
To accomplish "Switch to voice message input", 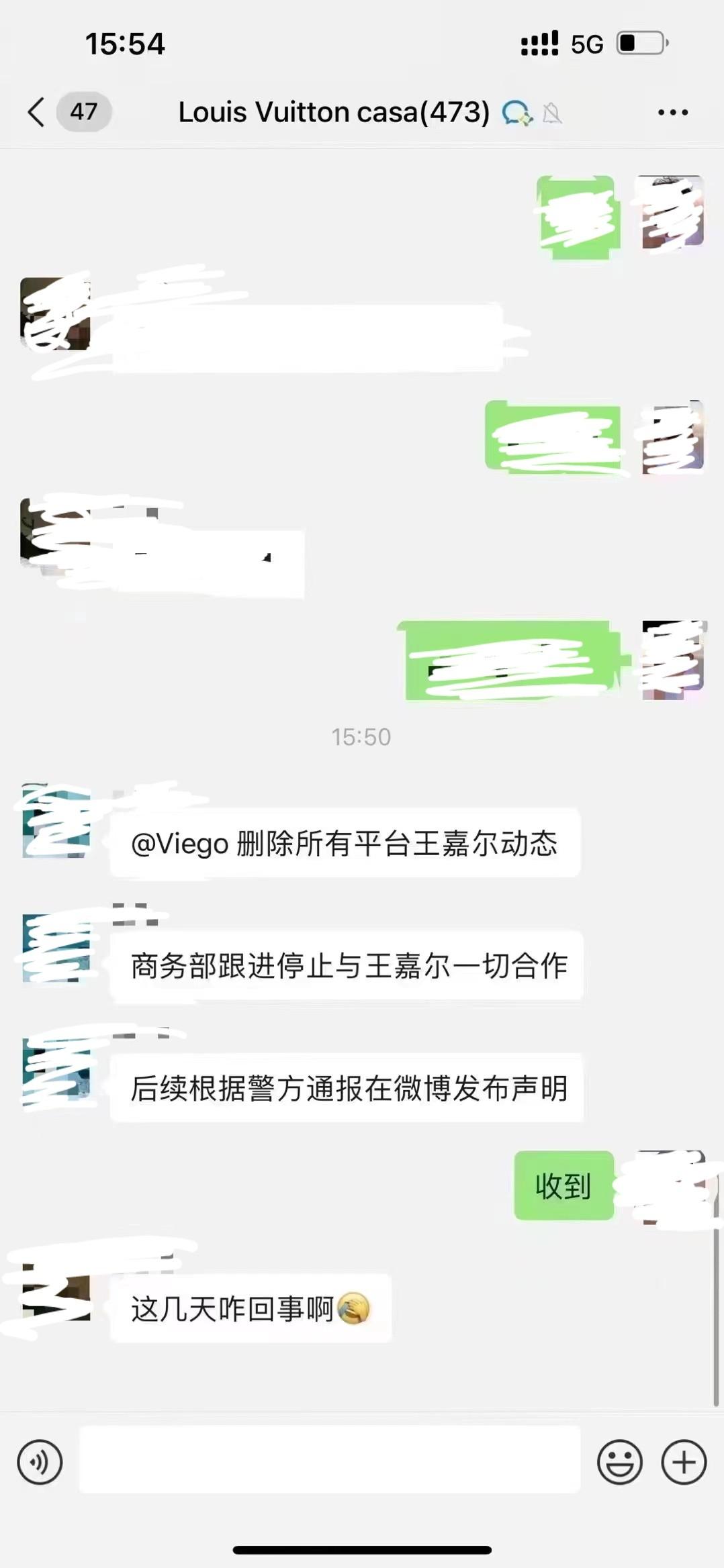I will click(x=40, y=1461).
